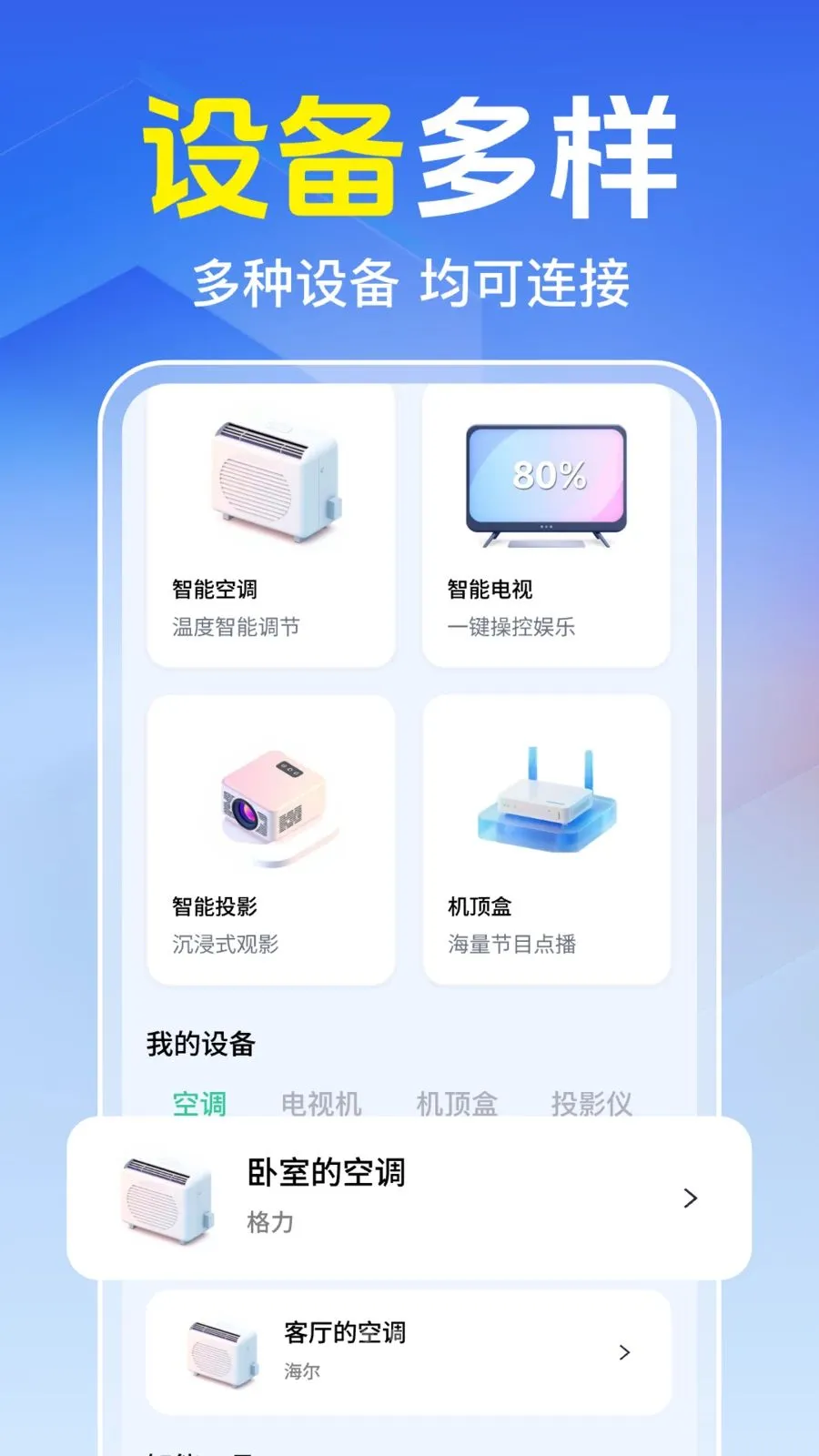Image resolution: width=819 pixels, height=1456 pixels.
Task: Open the 机顶盒 tab
Action: point(460,1104)
